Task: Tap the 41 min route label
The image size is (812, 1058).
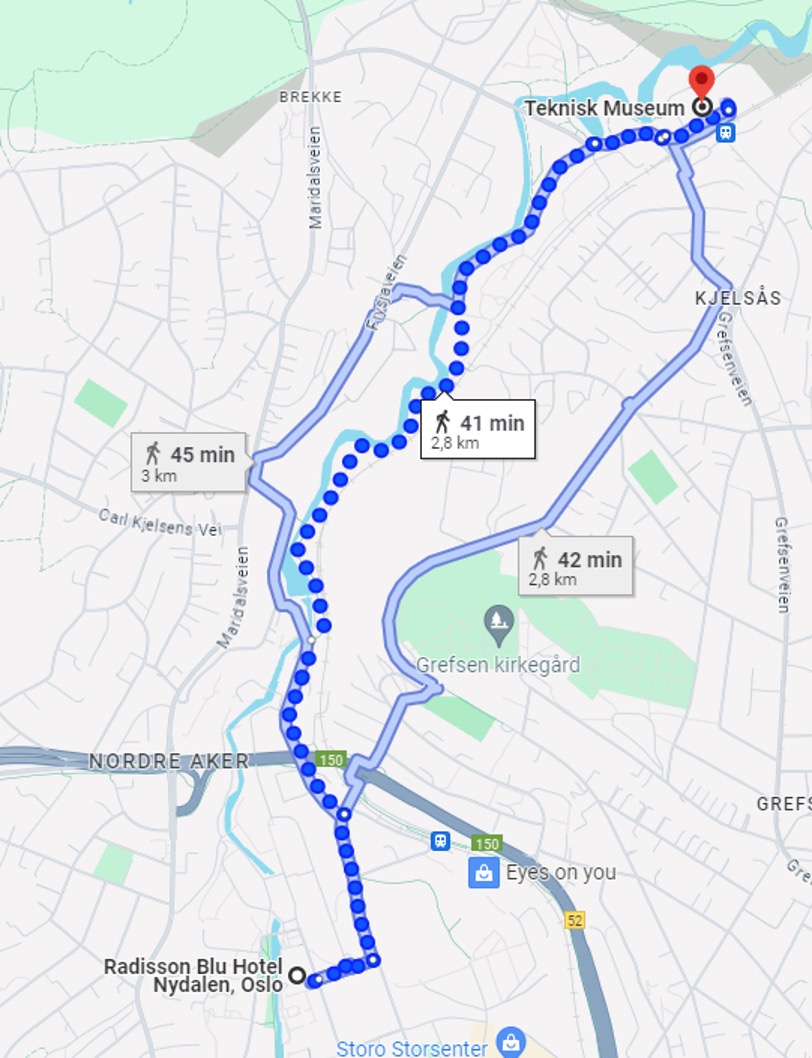Action: pos(478,430)
